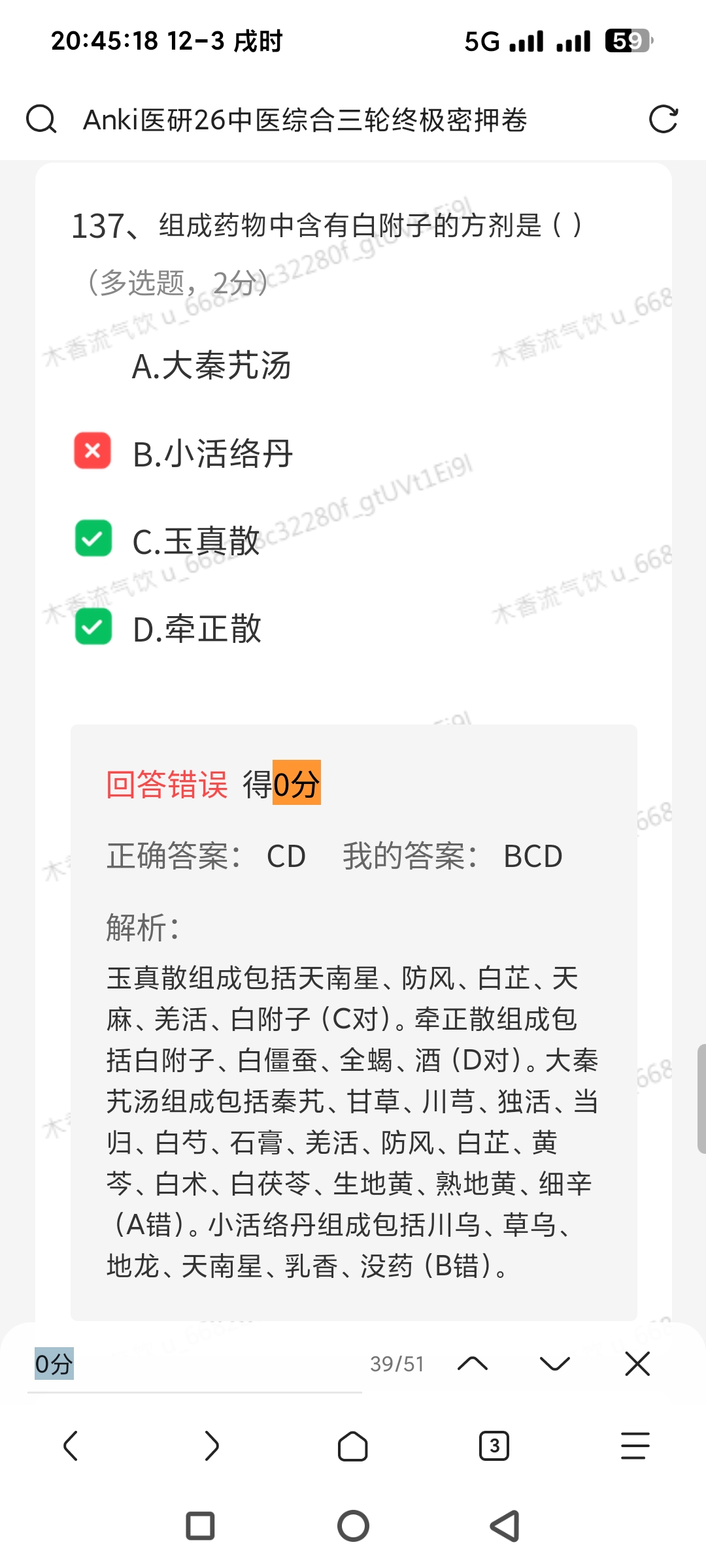Tap the search magnifier icon
Viewport: 706px width, 1568px height.
(x=41, y=120)
